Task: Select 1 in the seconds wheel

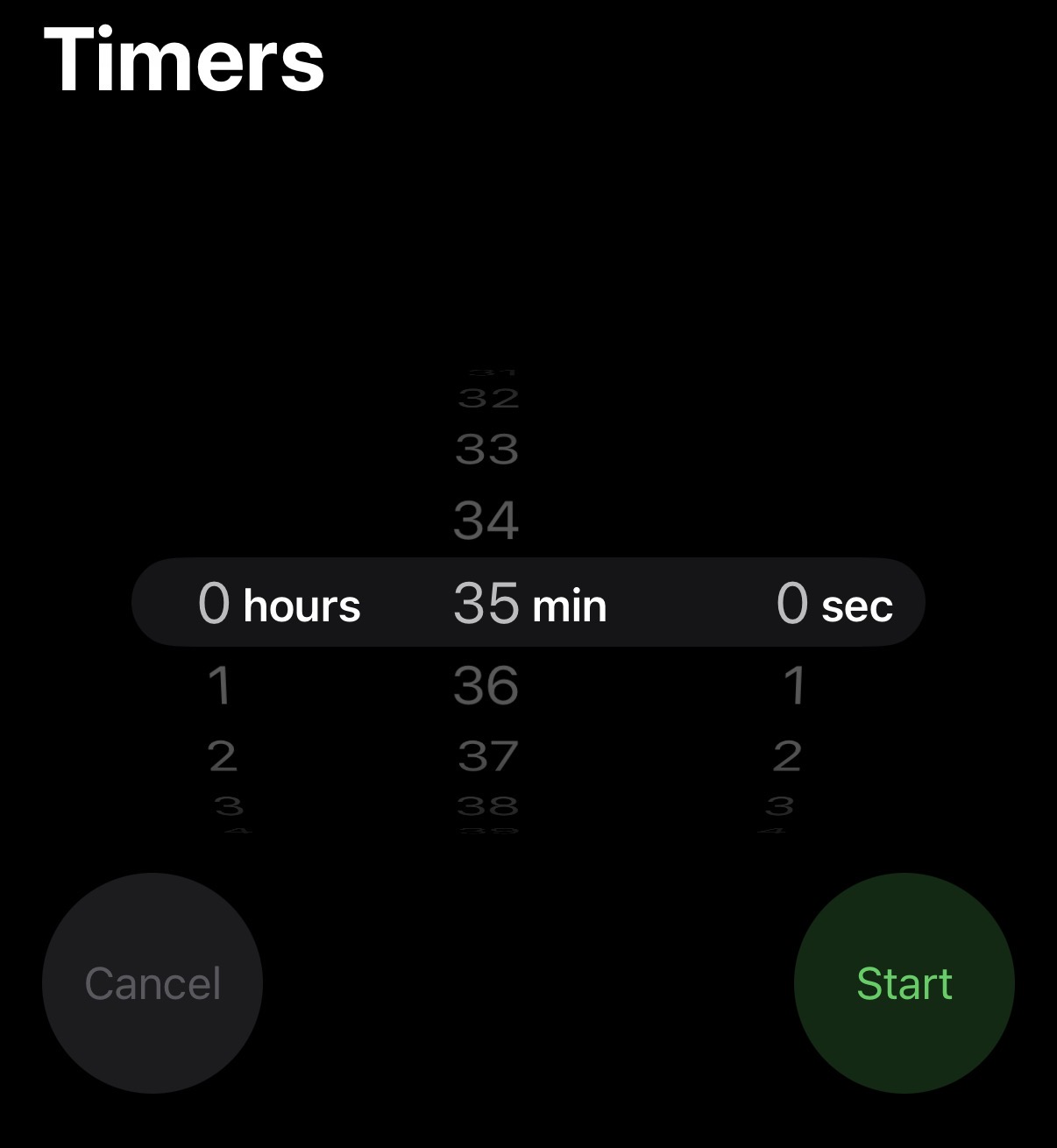Action: tap(794, 685)
